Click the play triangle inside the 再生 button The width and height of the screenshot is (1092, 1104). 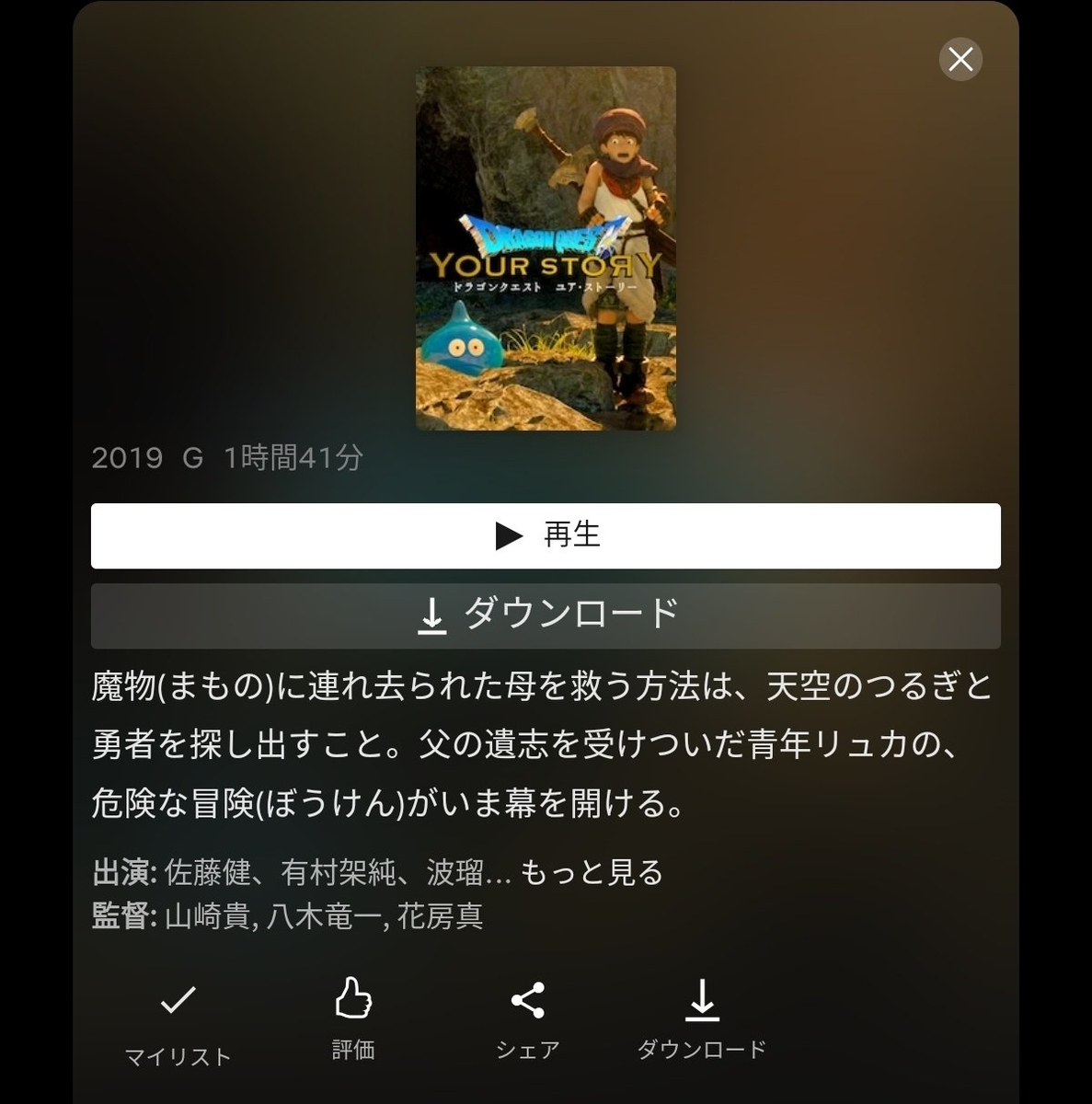[505, 536]
